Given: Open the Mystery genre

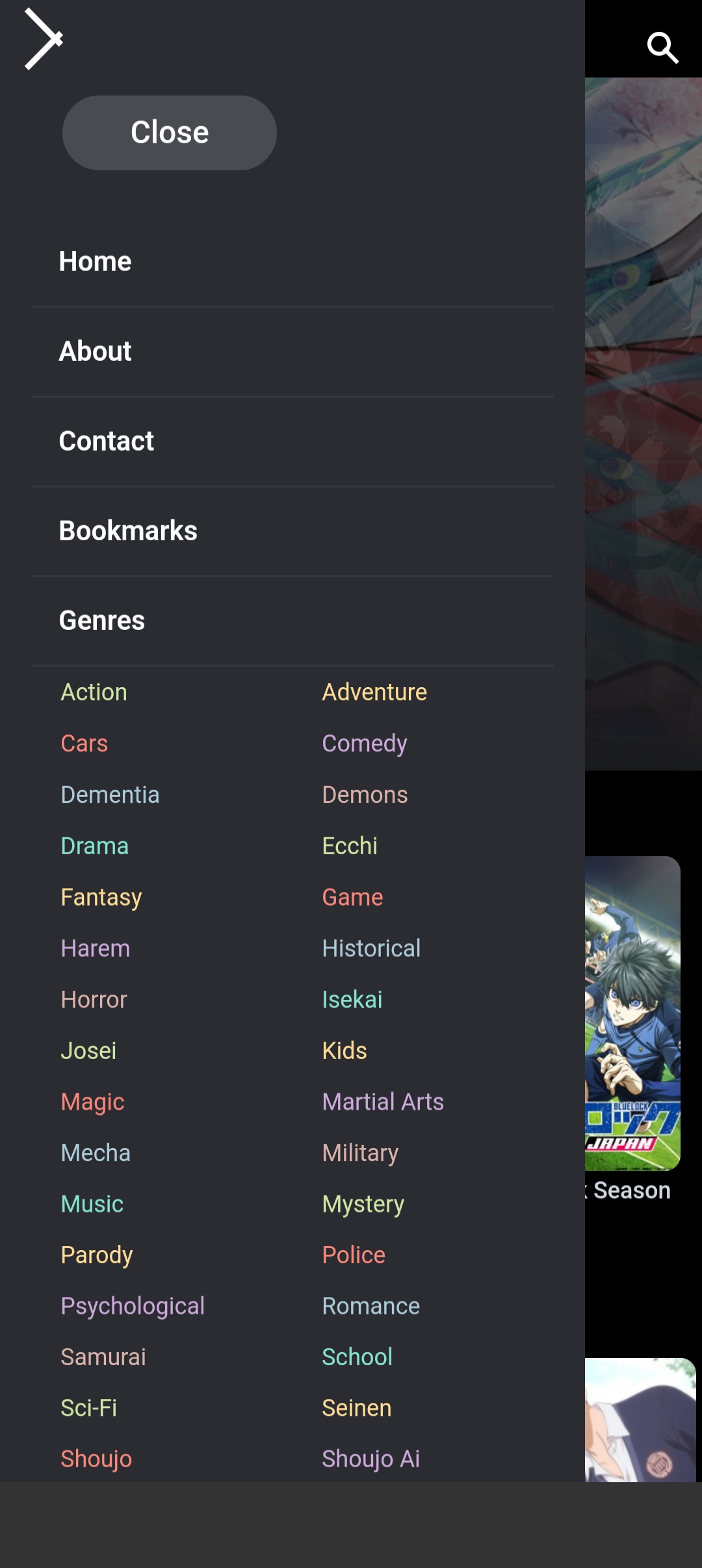Looking at the screenshot, I should click(x=363, y=1204).
